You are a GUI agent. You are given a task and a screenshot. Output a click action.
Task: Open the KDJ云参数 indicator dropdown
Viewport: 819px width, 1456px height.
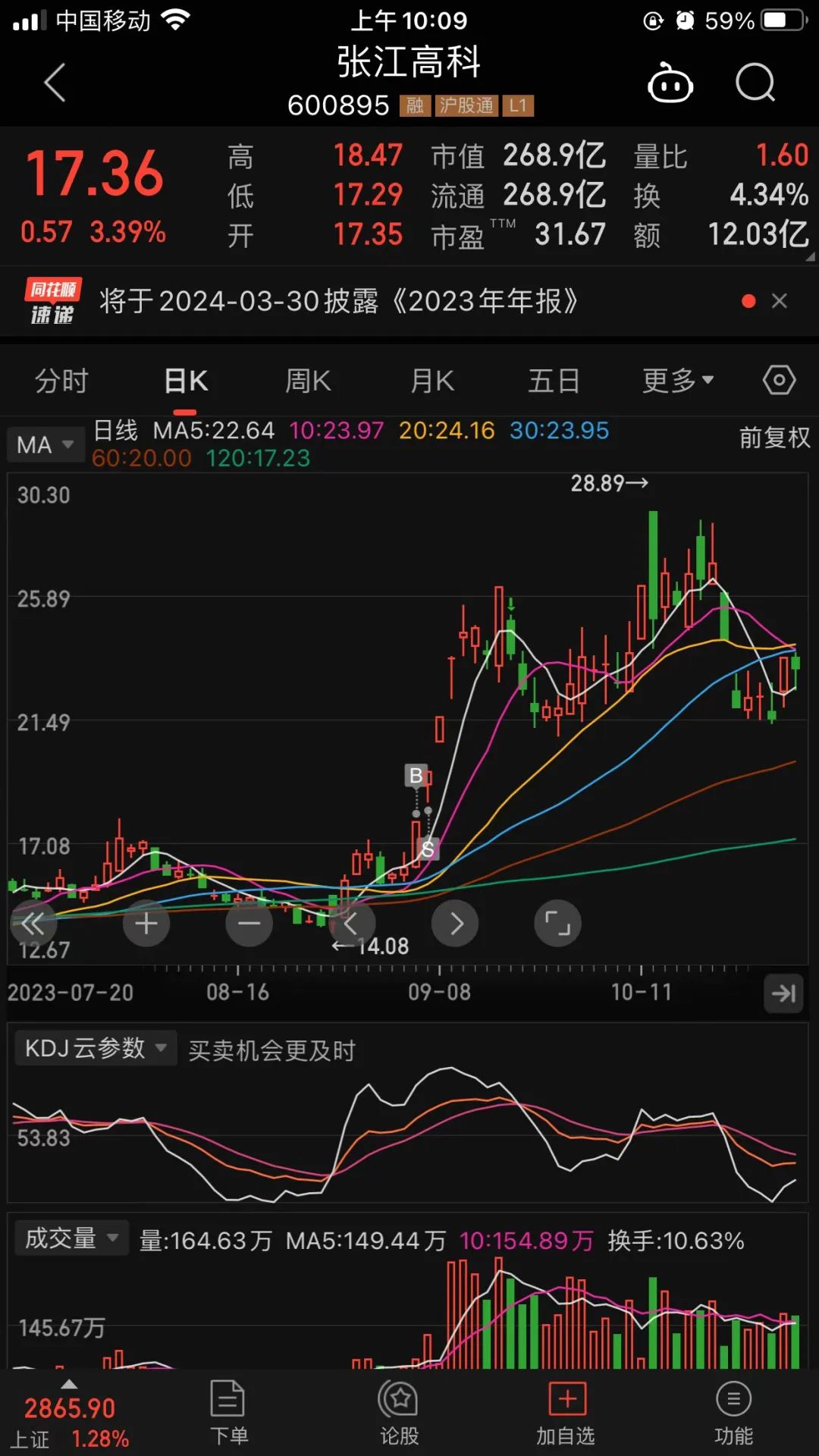[96, 1049]
